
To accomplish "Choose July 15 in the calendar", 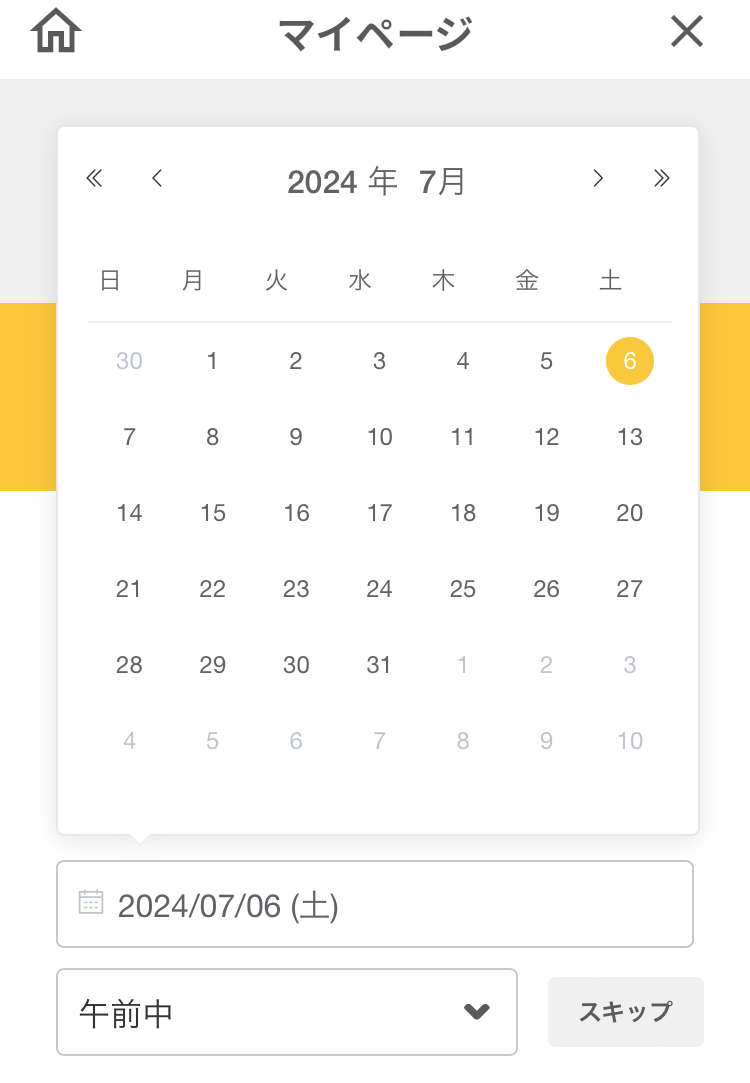I will coord(212,513).
